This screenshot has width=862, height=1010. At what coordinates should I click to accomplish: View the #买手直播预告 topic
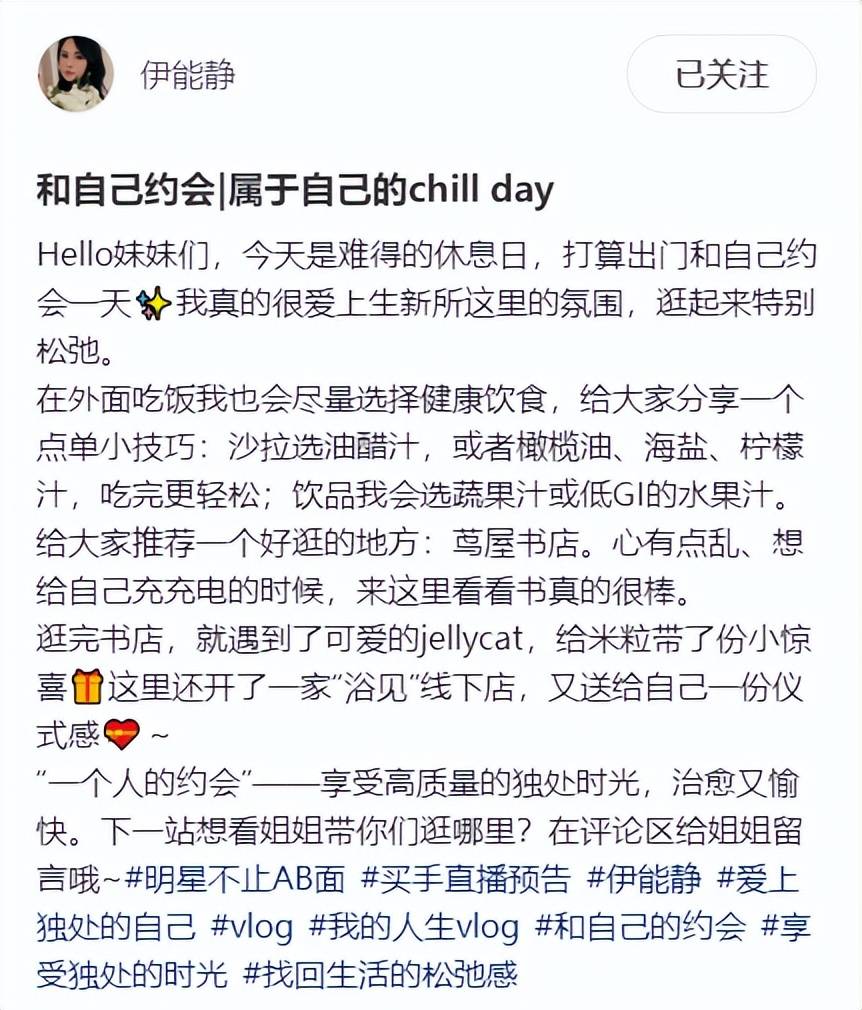click(465, 879)
